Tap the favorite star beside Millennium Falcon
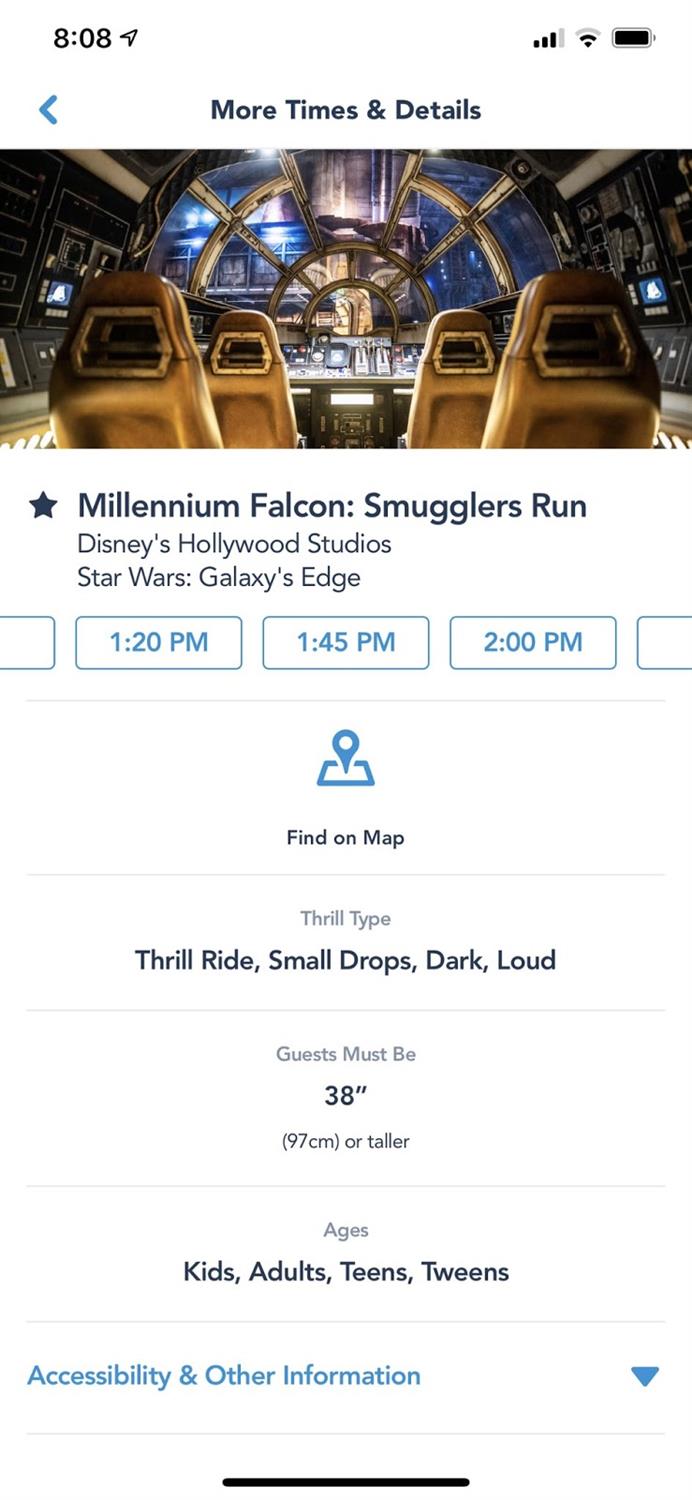Image resolution: width=692 pixels, height=1500 pixels. coord(43,507)
